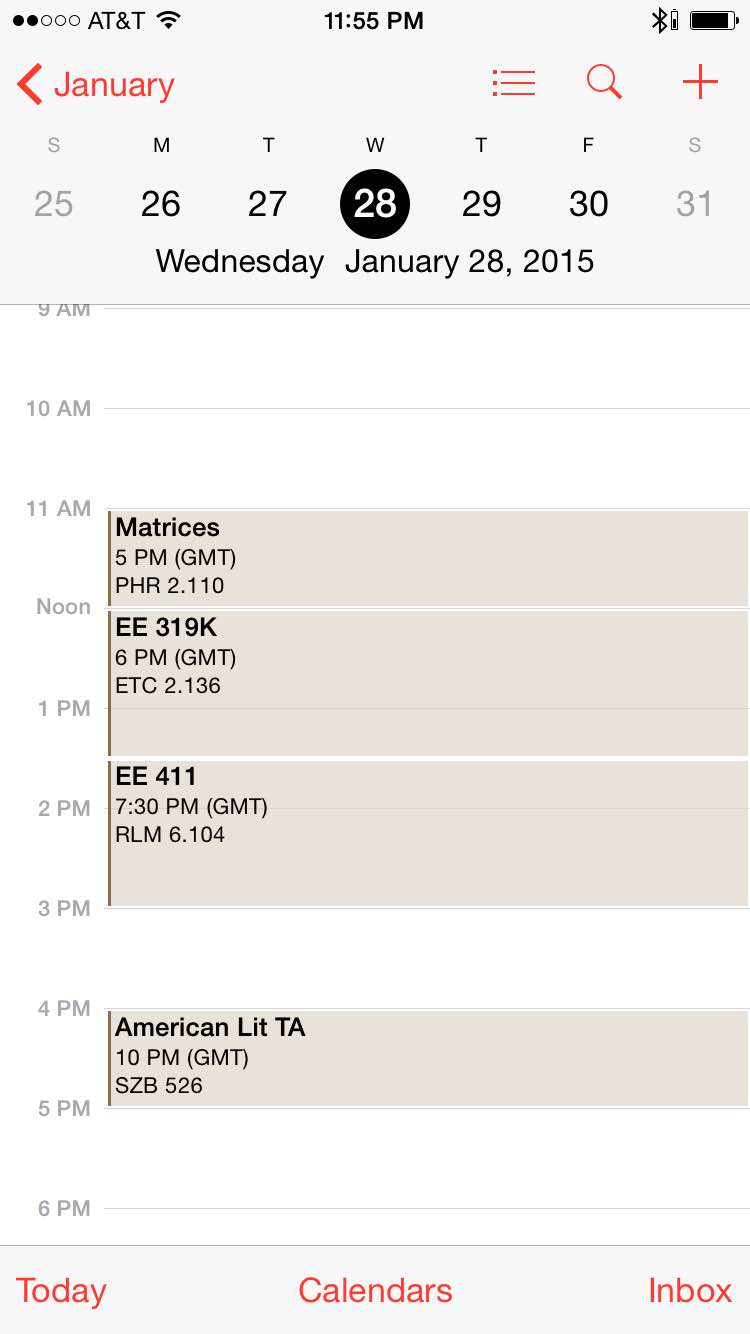
Task: Select Friday the 30th
Action: pyautogui.click(x=588, y=204)
